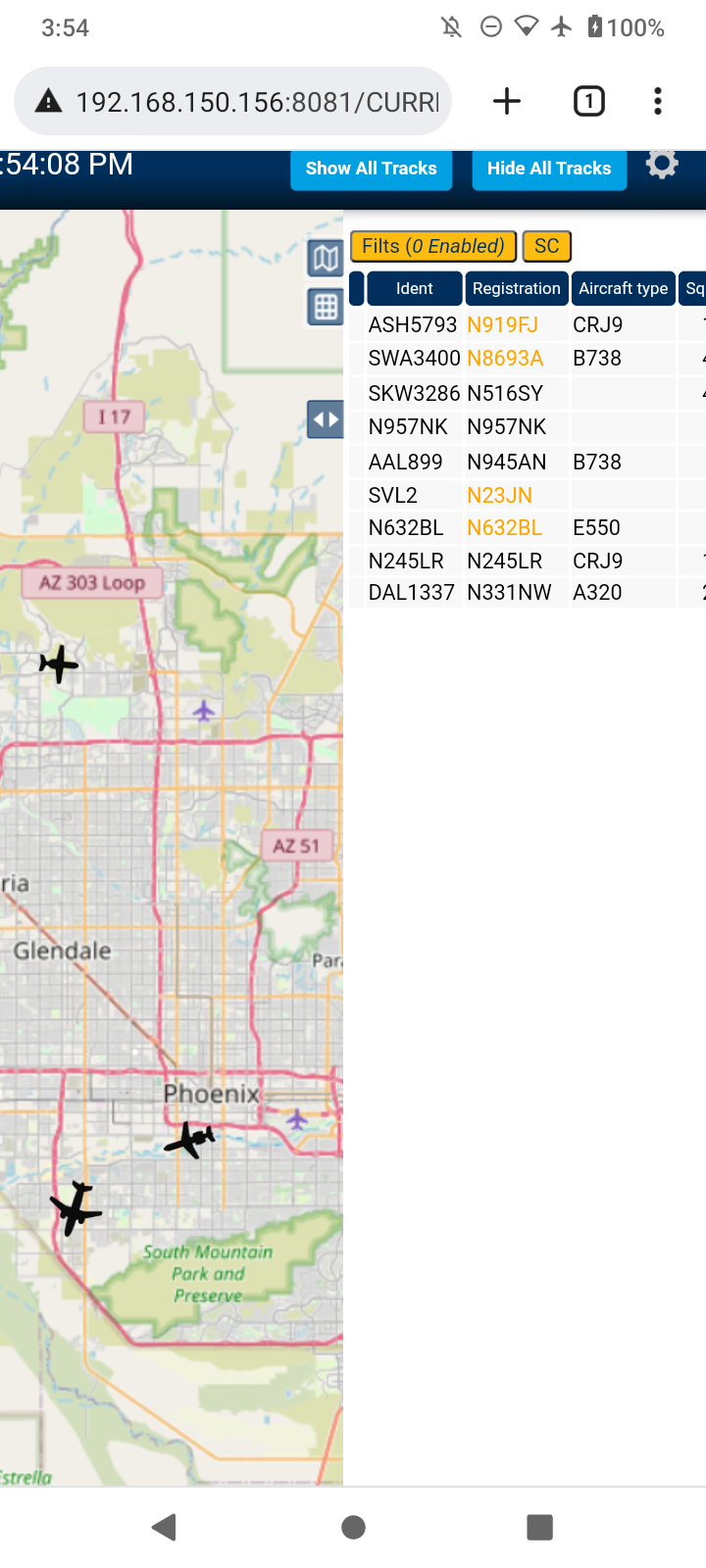Toggle the table grid icon

(326, 308)
